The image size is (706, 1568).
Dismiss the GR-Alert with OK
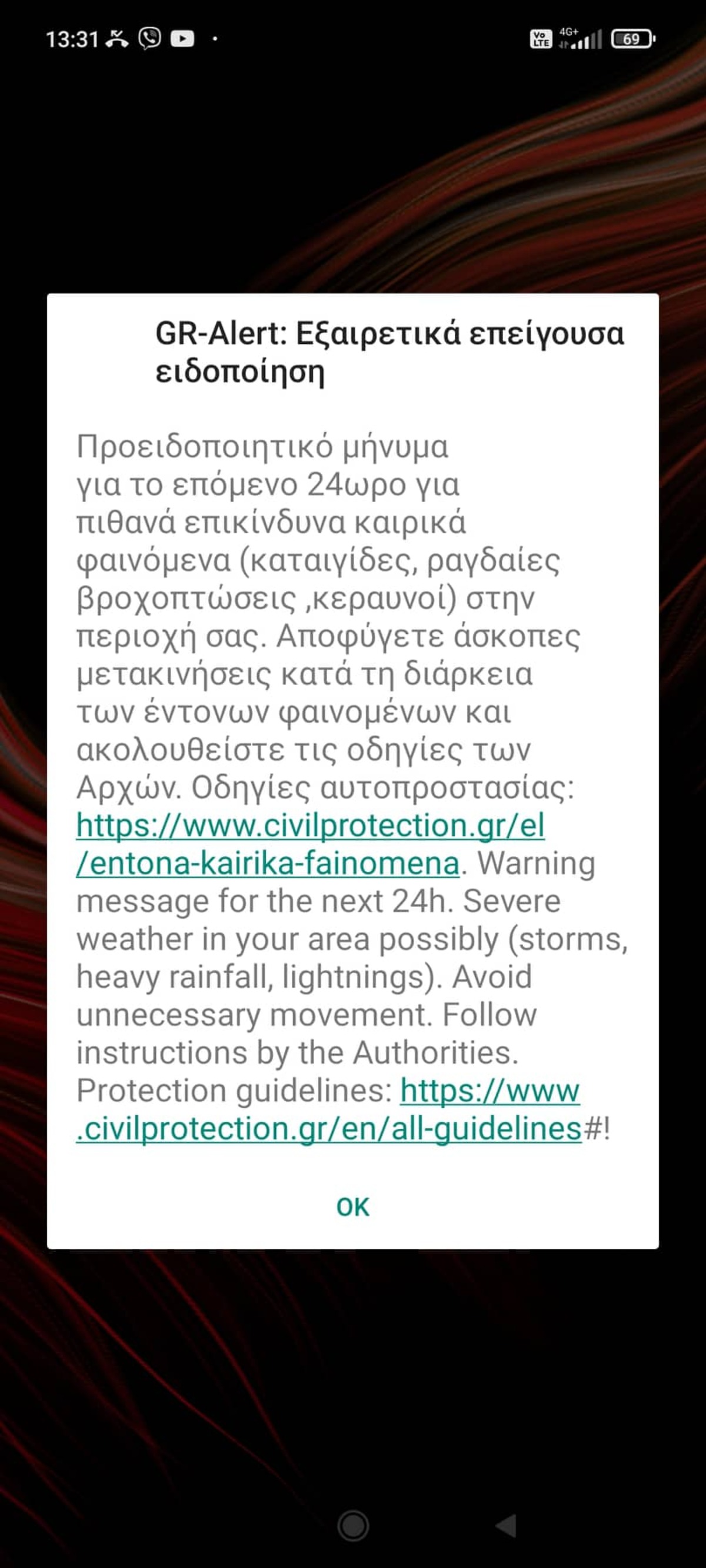click(x=352, y=1206)
